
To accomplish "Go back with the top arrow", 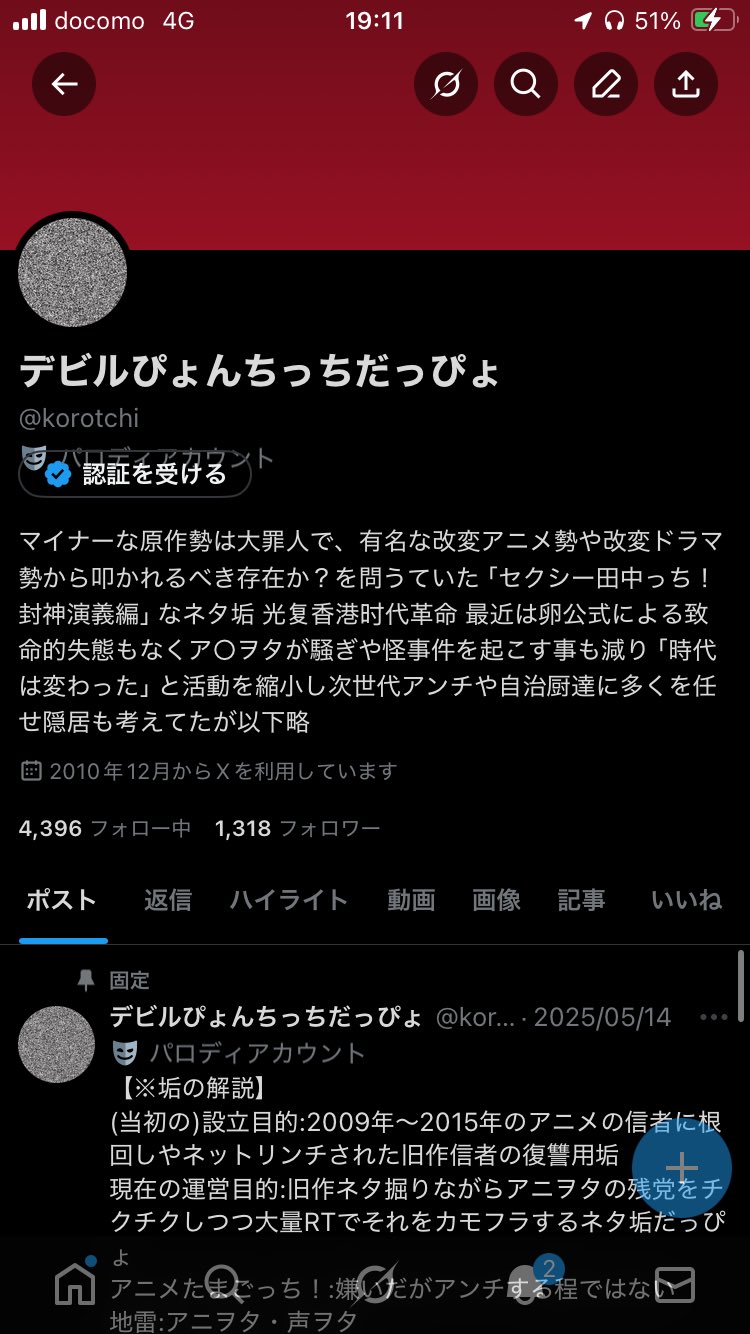I will (64, 84).
